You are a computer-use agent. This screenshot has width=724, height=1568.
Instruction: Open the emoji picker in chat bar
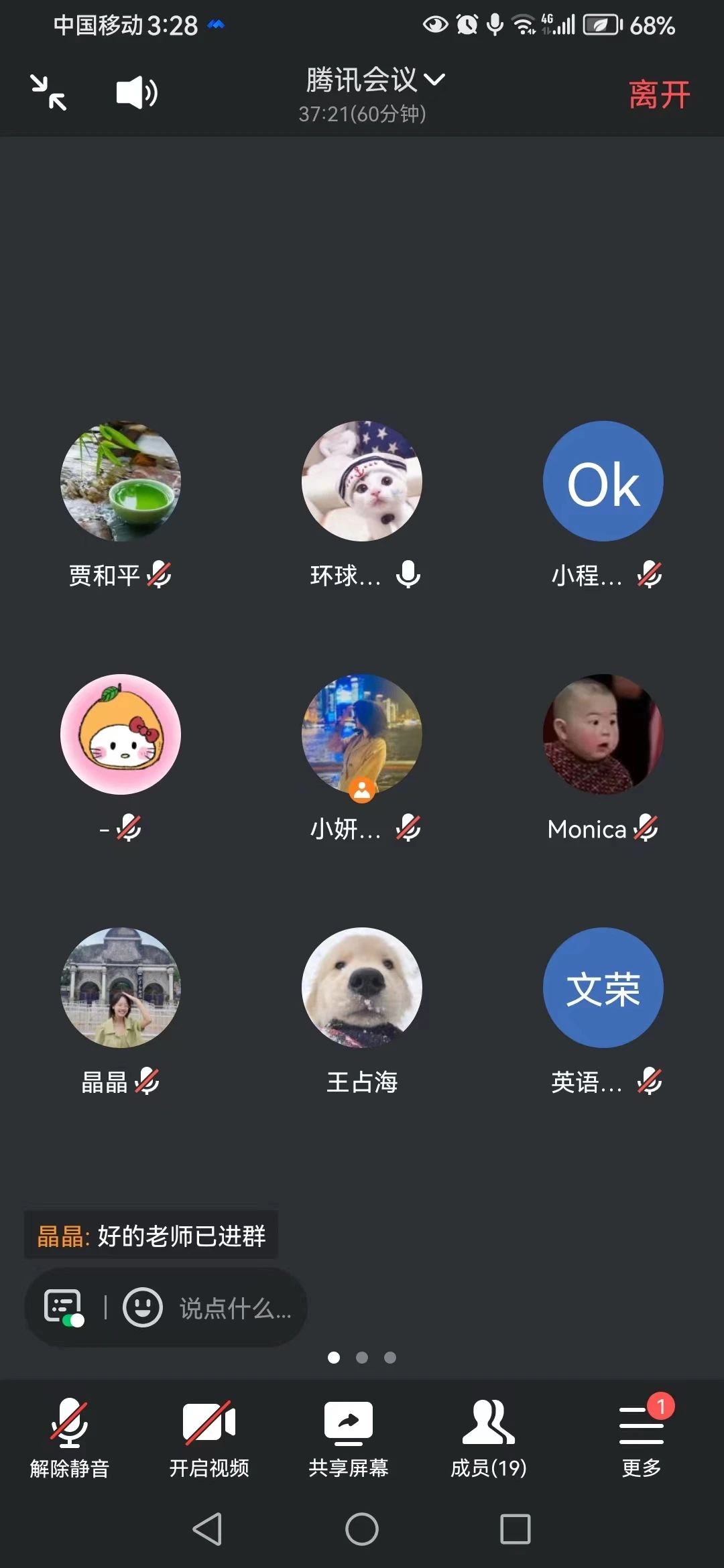142,1307
